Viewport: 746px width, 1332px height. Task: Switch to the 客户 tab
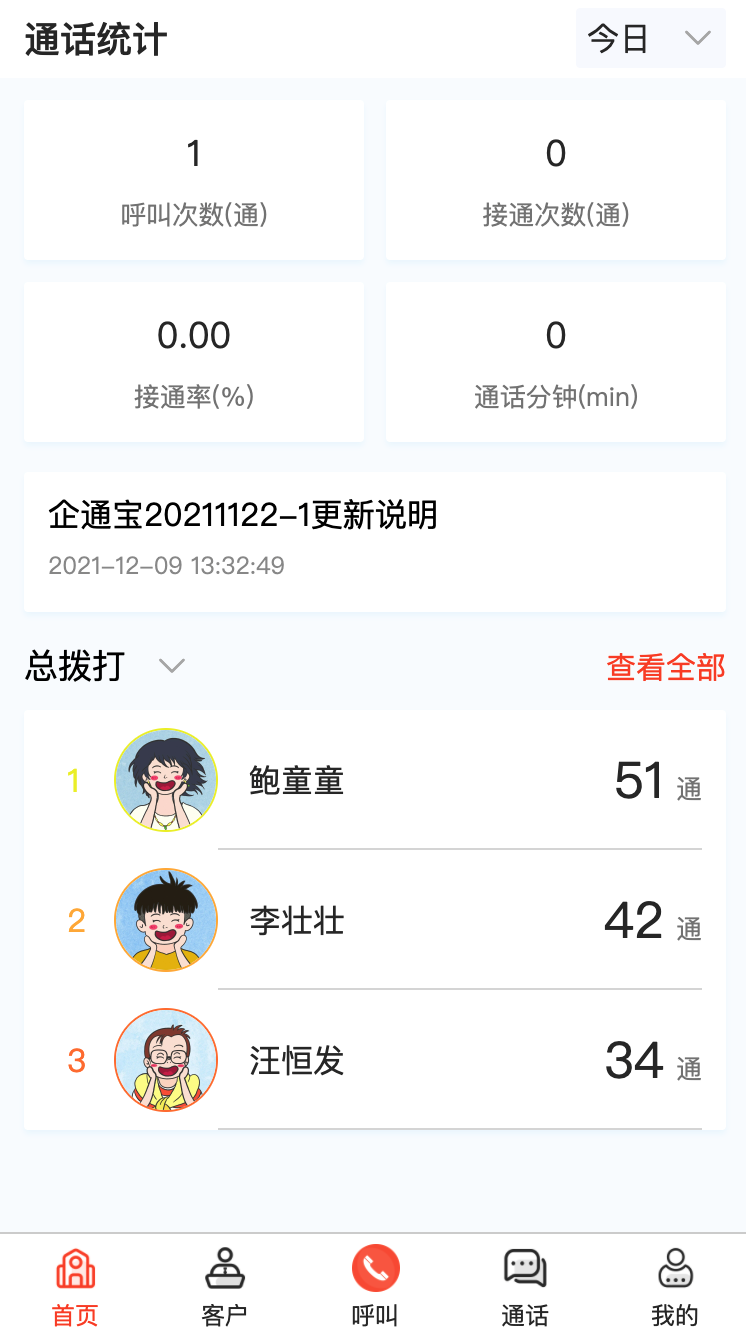(x=224, y=1285)
